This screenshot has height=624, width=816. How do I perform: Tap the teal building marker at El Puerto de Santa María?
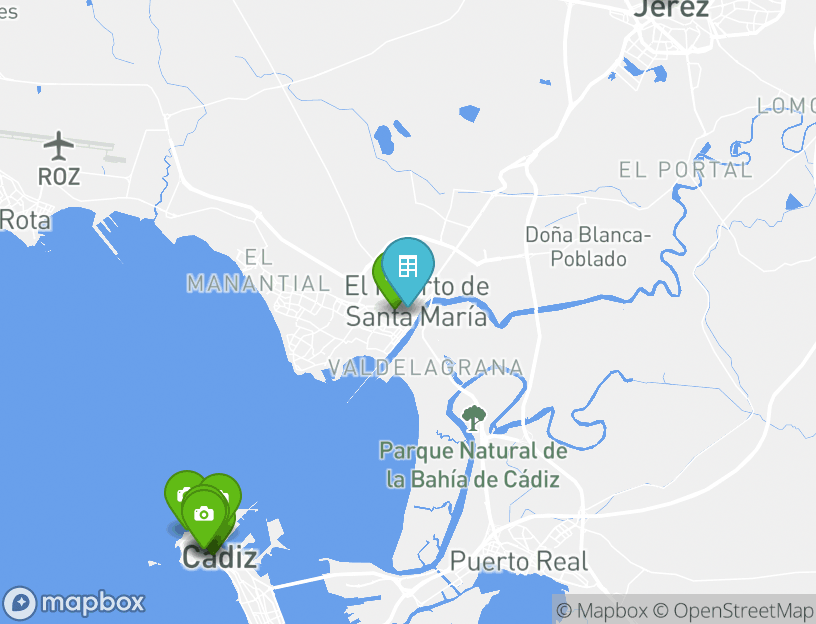click(407, 267)
